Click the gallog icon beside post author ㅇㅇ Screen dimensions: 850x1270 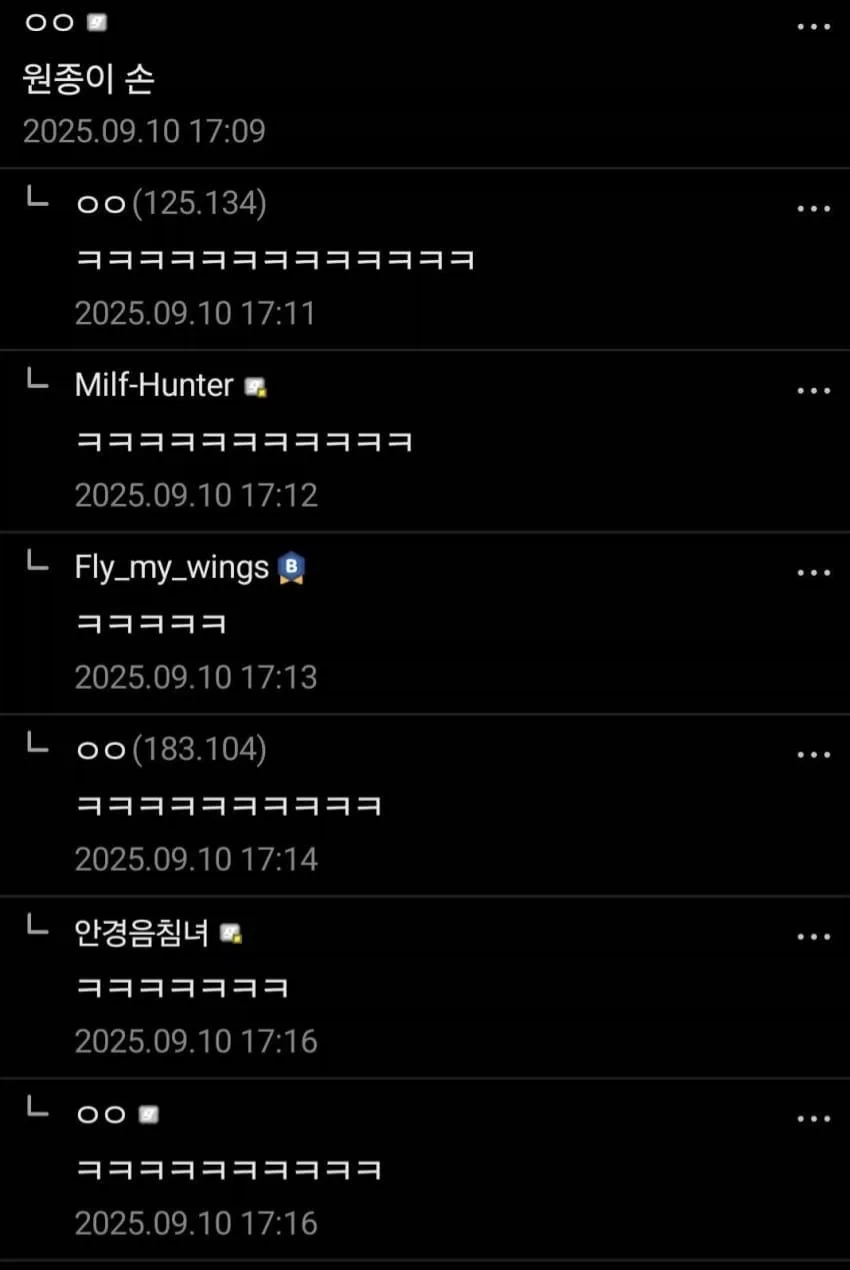pyautogui.click(x=96, y=22)
